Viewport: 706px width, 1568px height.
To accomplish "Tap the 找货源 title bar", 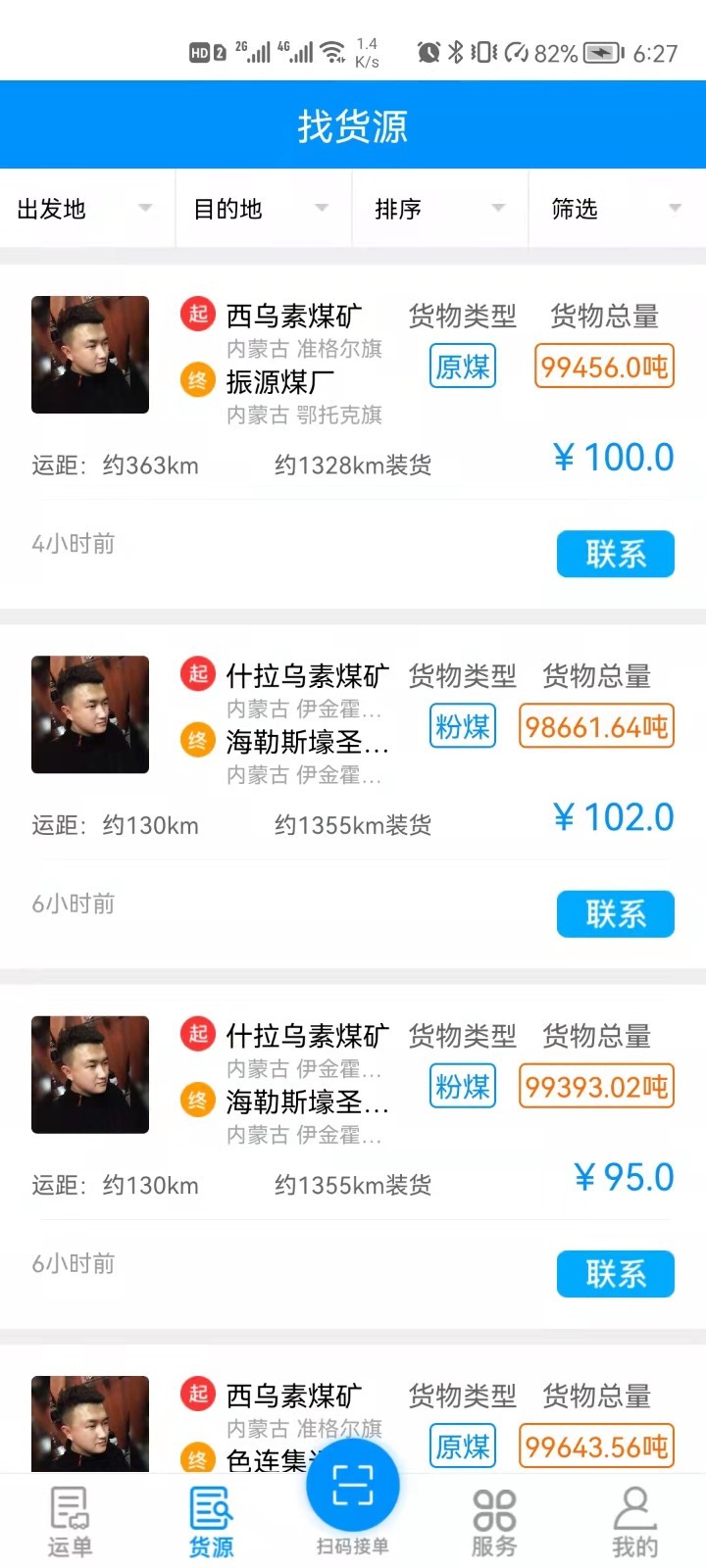I will coord(353,124).
